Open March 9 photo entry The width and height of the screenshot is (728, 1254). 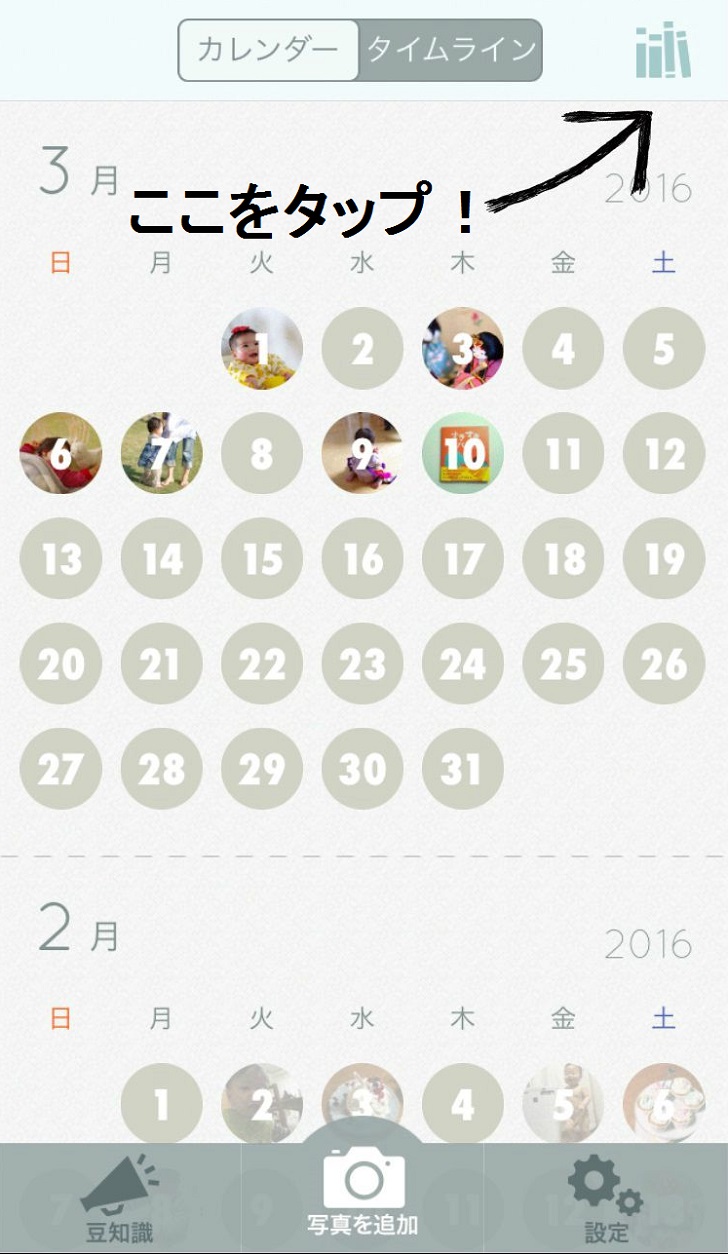tap(362, 453)
